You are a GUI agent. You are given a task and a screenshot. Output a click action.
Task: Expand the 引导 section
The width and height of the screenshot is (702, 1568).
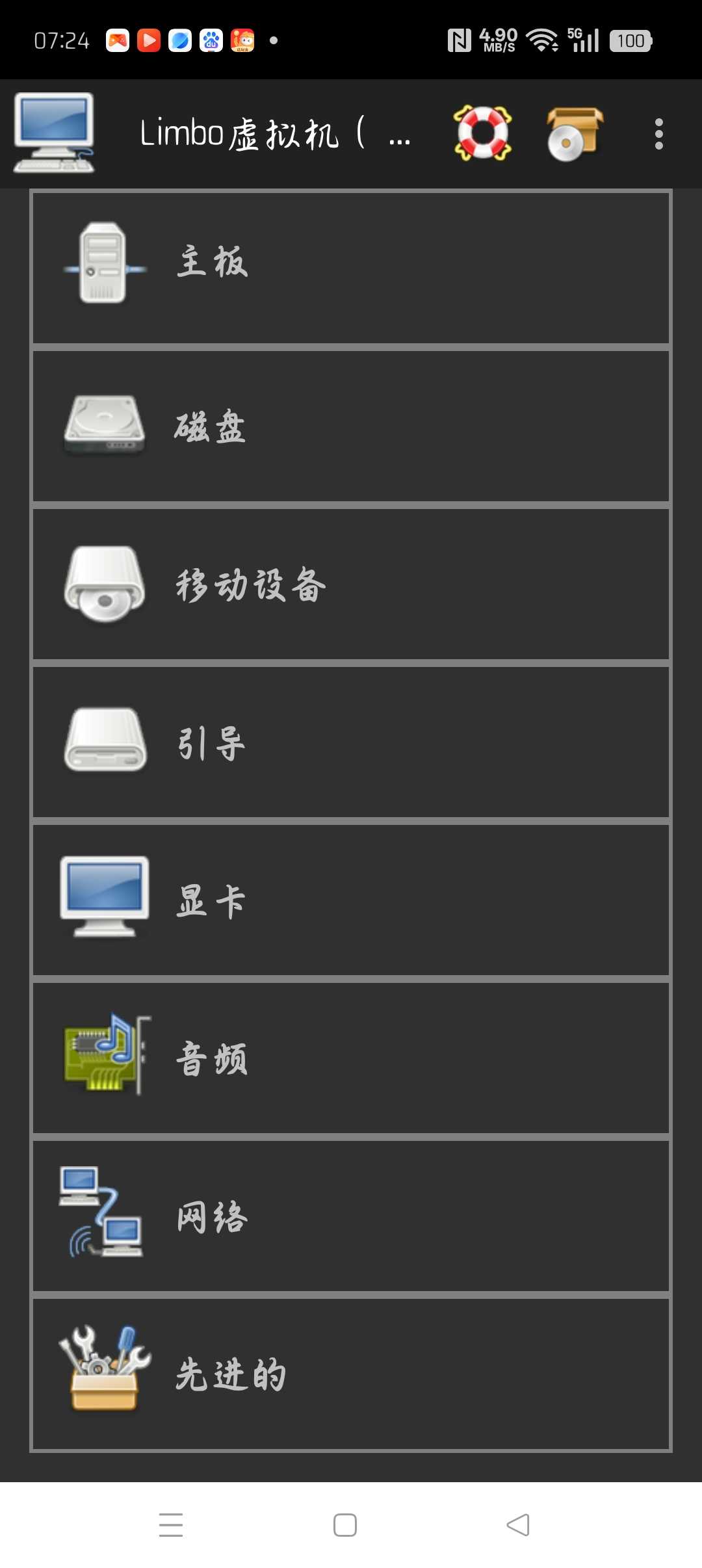tap(351, 742)
